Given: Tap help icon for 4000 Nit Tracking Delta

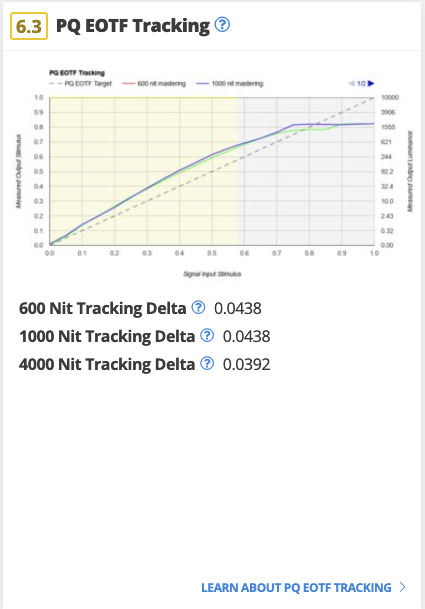Looking at the screenshot, I should (x=207, y=364).
